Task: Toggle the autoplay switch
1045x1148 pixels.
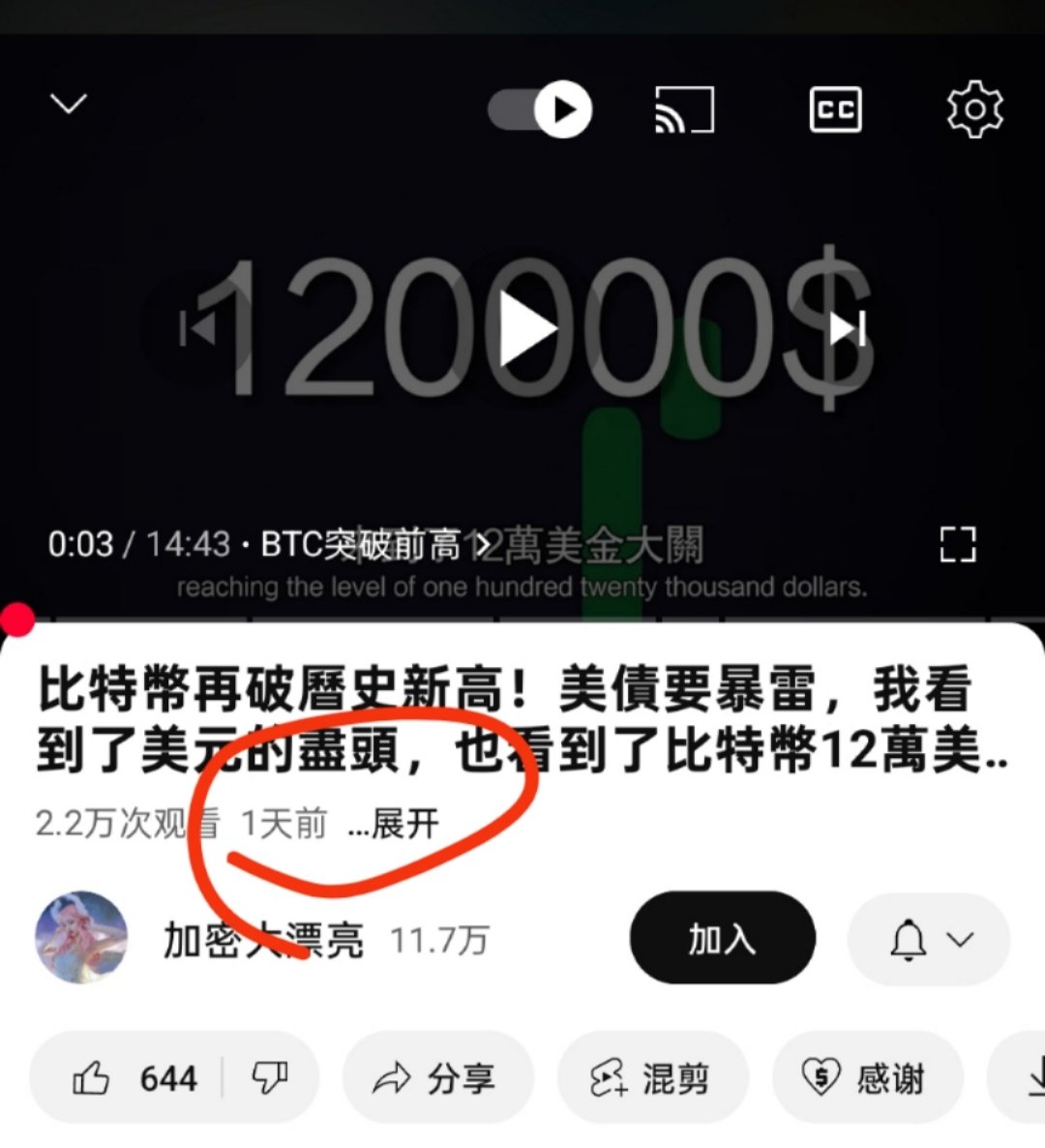Action: tap(540, 109)
